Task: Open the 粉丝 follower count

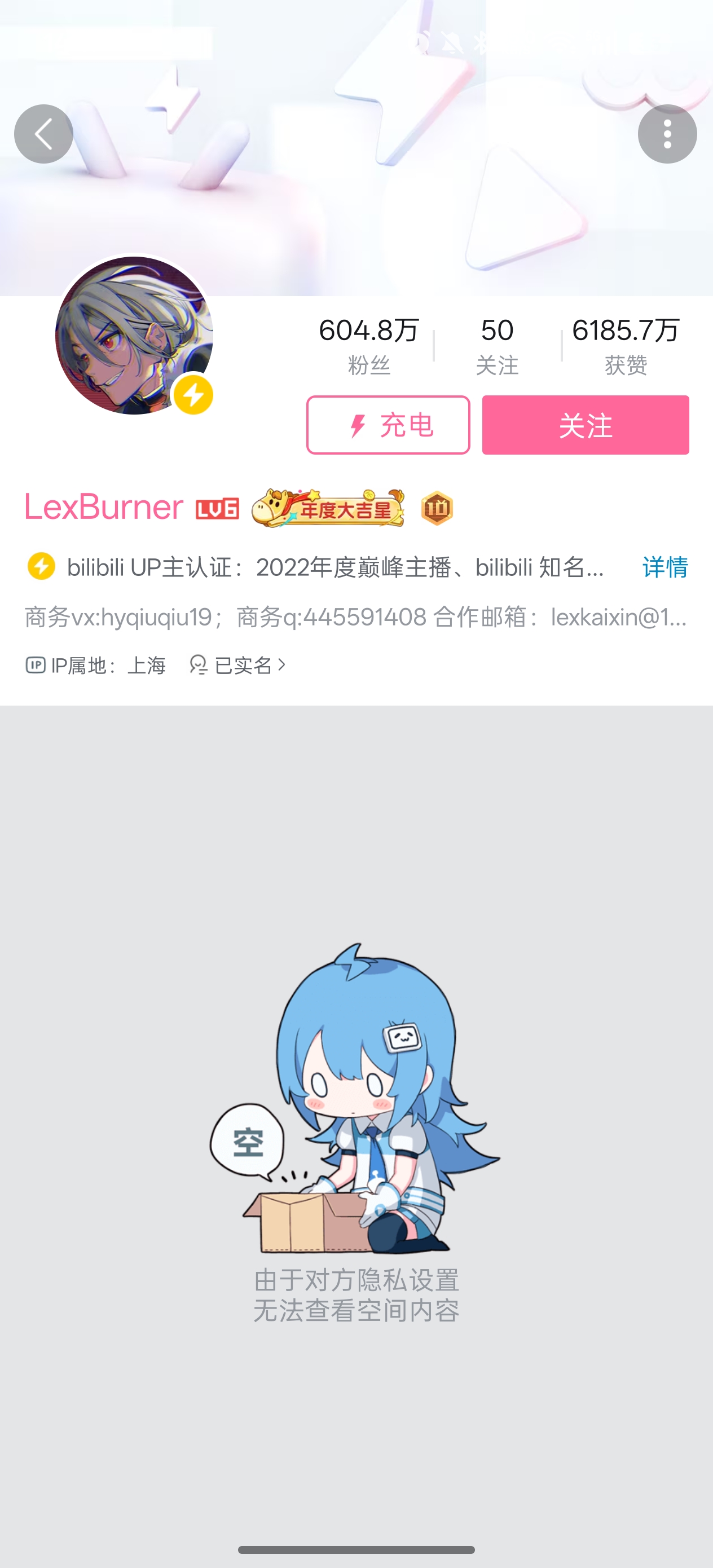Action: [368, 346]
